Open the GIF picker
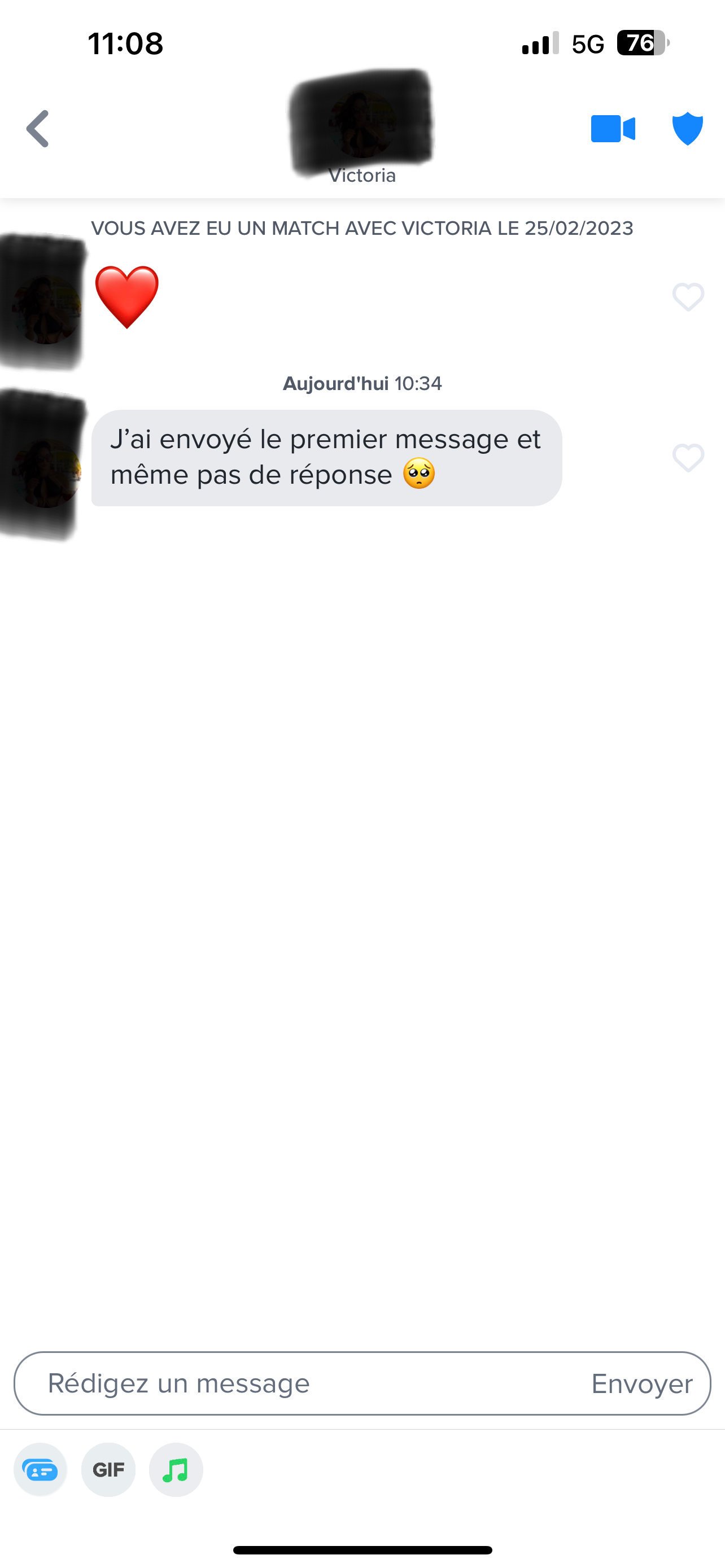The width and height of the screenshot is (725, 1568). pyautogui.click(x=108, y=1470)
